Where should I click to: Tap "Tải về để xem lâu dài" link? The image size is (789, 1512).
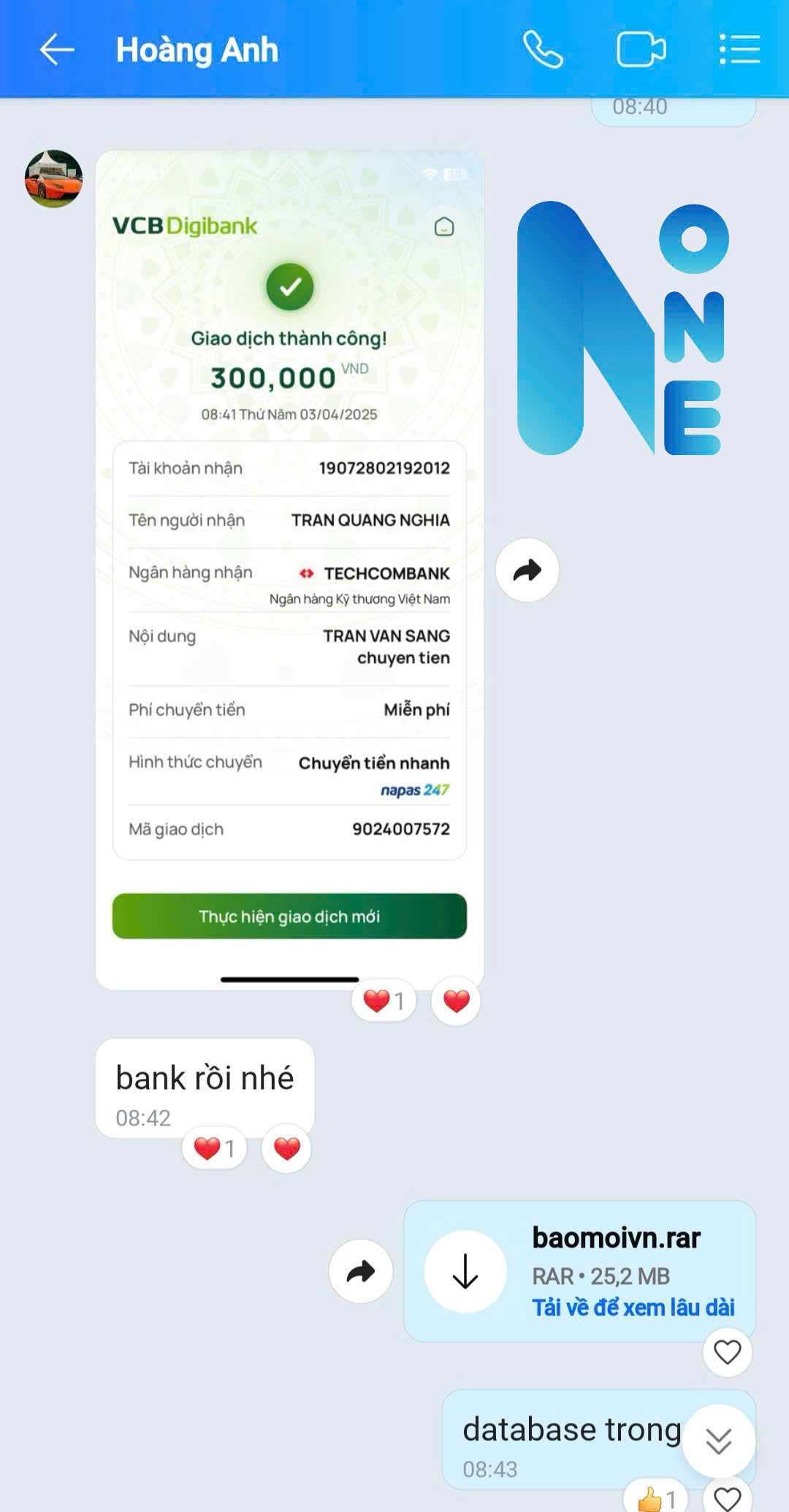(633, 1307)
